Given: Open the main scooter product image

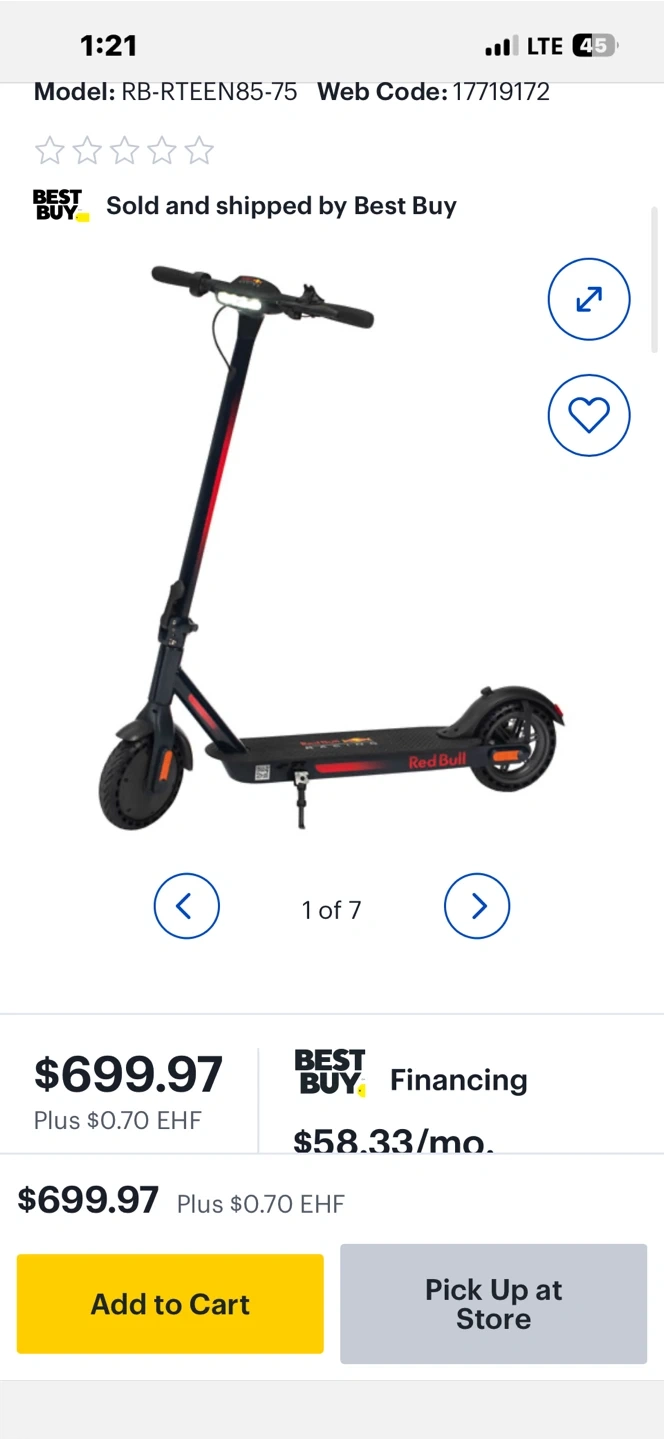Looking at the screenshot, I should click(330, 550).
